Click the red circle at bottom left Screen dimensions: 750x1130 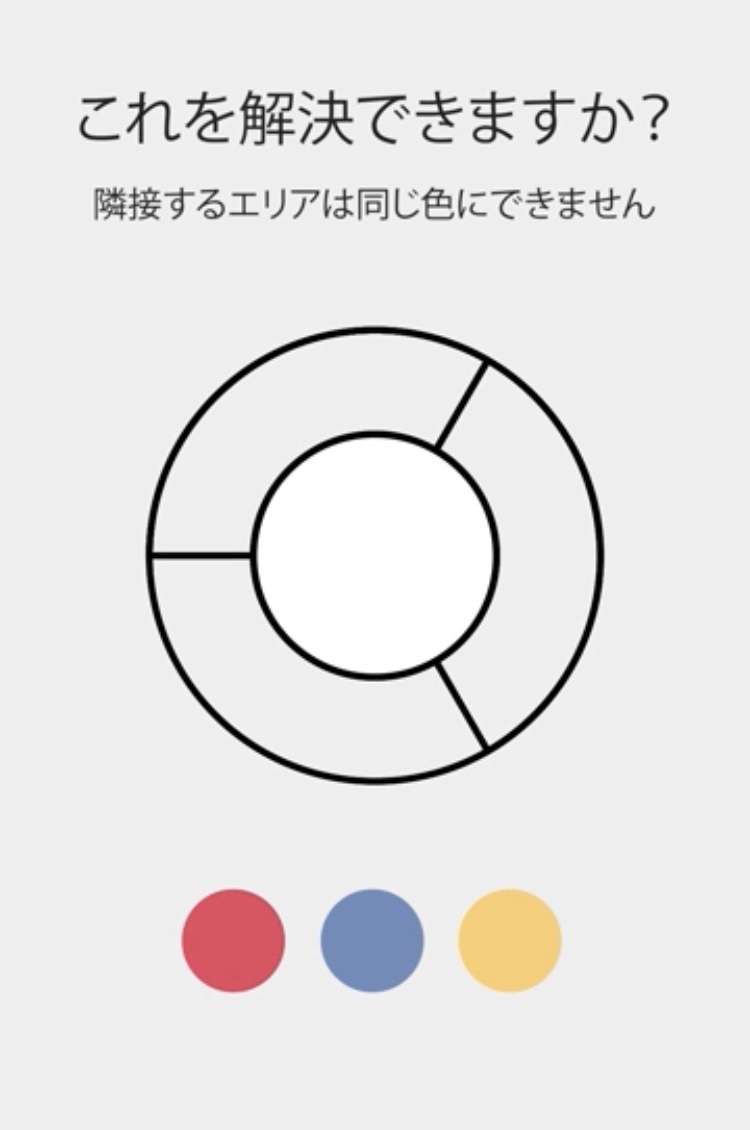click(230, 940)
